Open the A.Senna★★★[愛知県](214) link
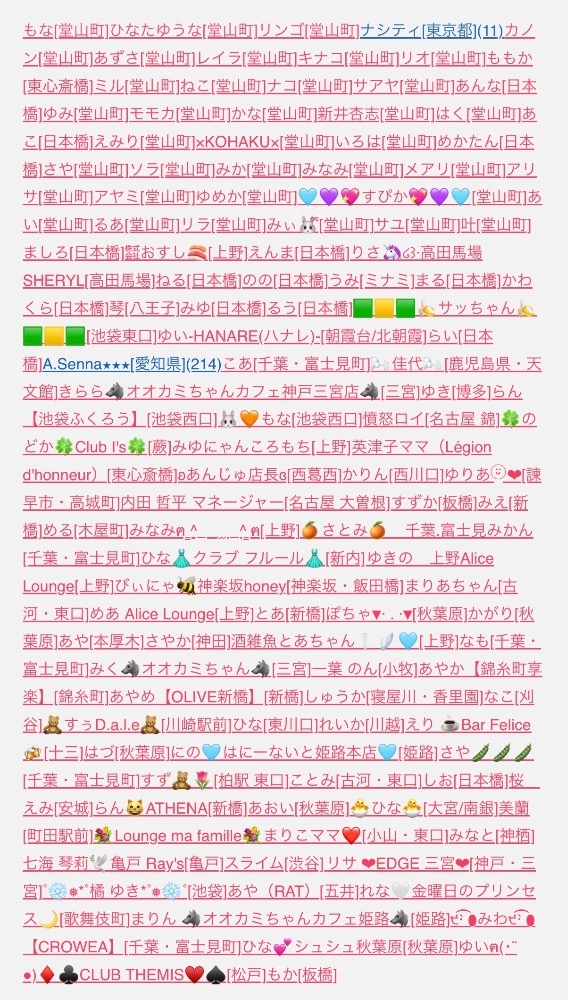Image resolution: width=568 pixels, height=1000 pixels. point(132,364)
